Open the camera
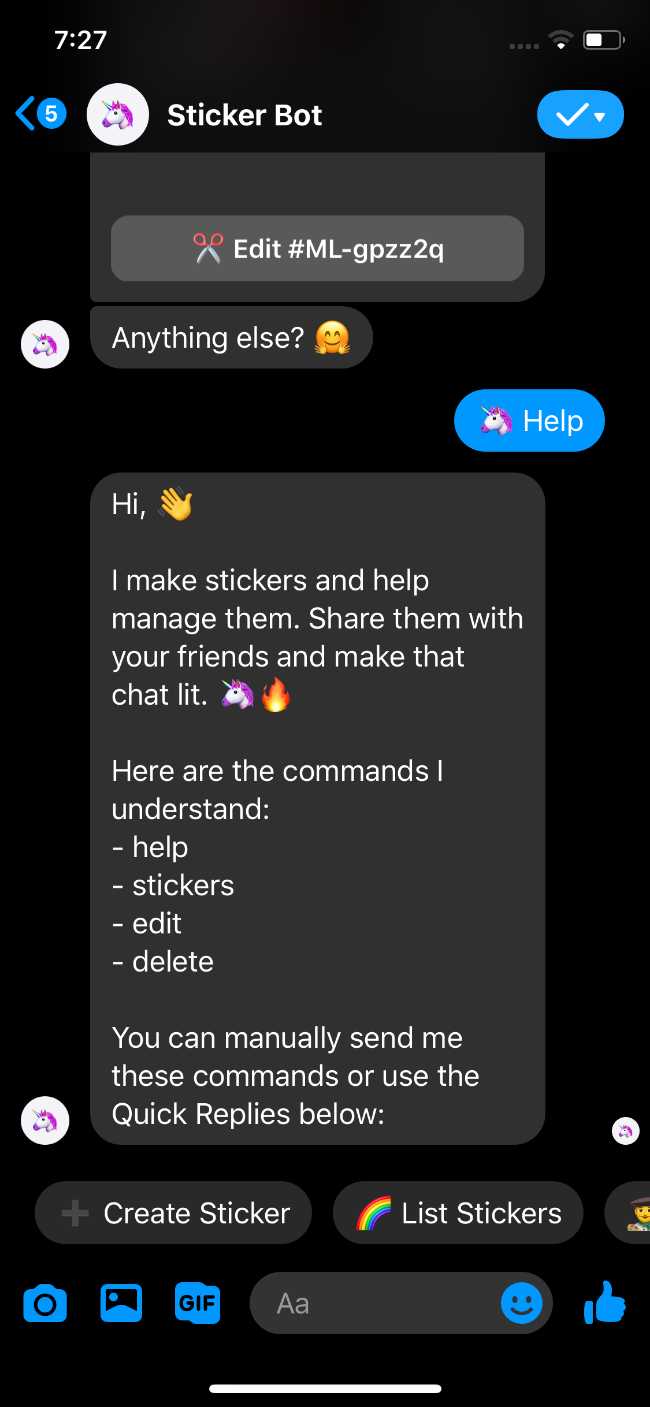 coord(45,1304)
